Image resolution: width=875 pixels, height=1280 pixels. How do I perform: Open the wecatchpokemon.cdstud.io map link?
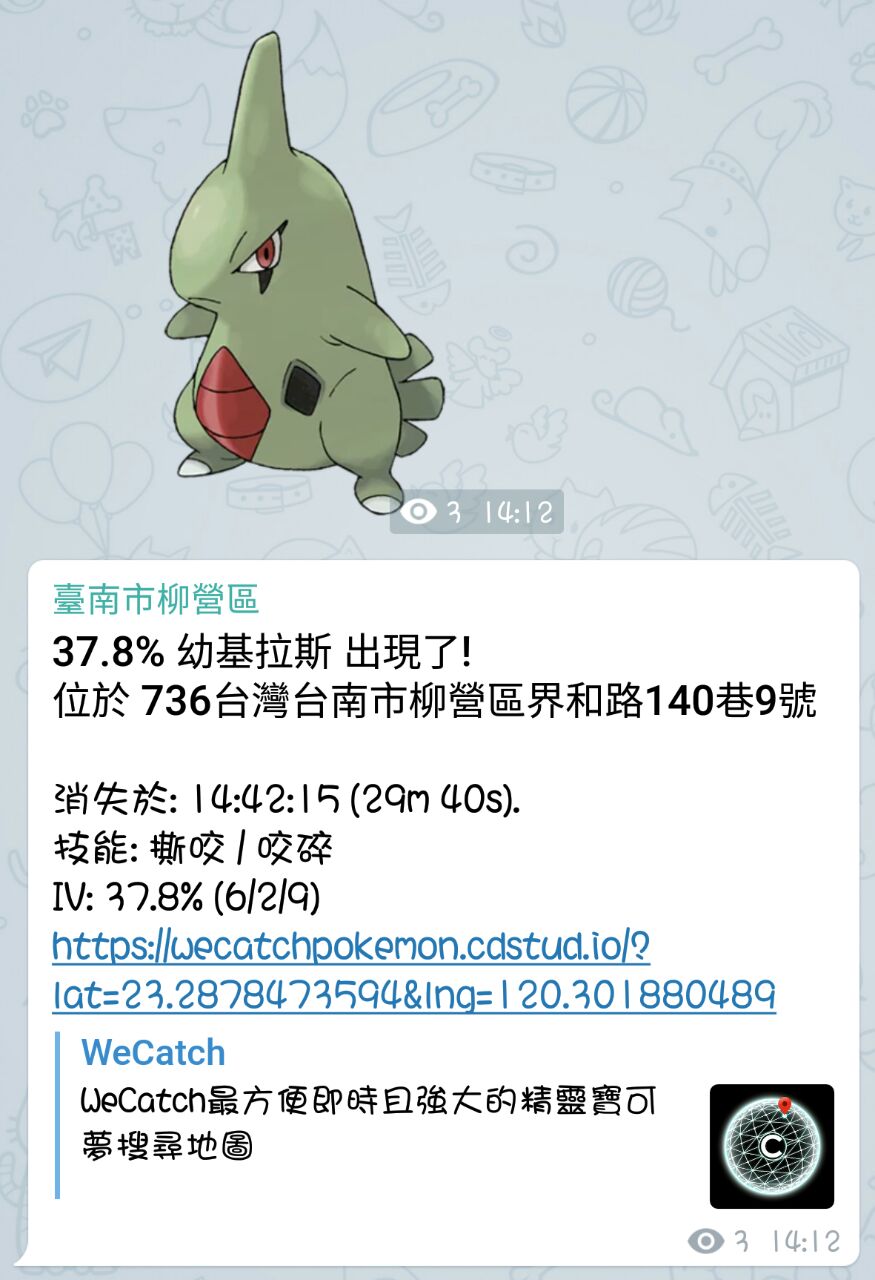(350, 946)
